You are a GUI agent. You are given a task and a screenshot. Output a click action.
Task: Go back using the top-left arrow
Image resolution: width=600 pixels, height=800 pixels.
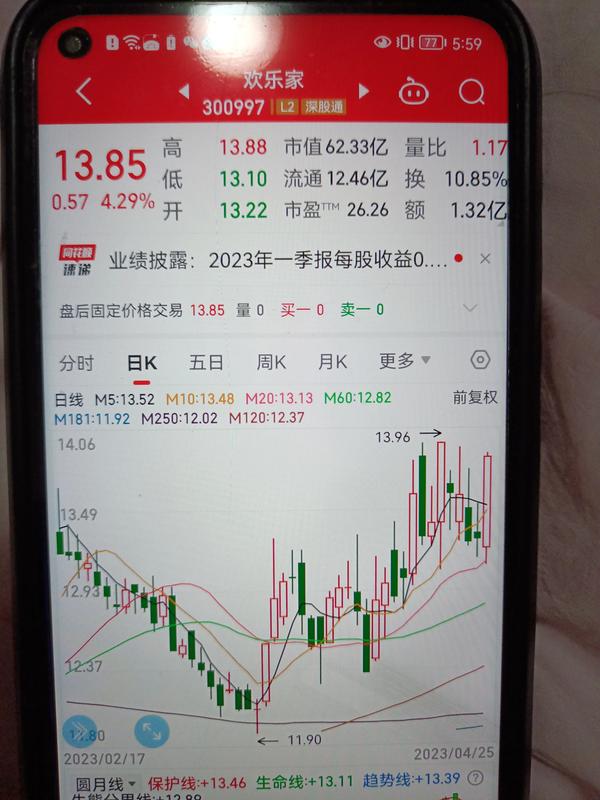(84, 93)
